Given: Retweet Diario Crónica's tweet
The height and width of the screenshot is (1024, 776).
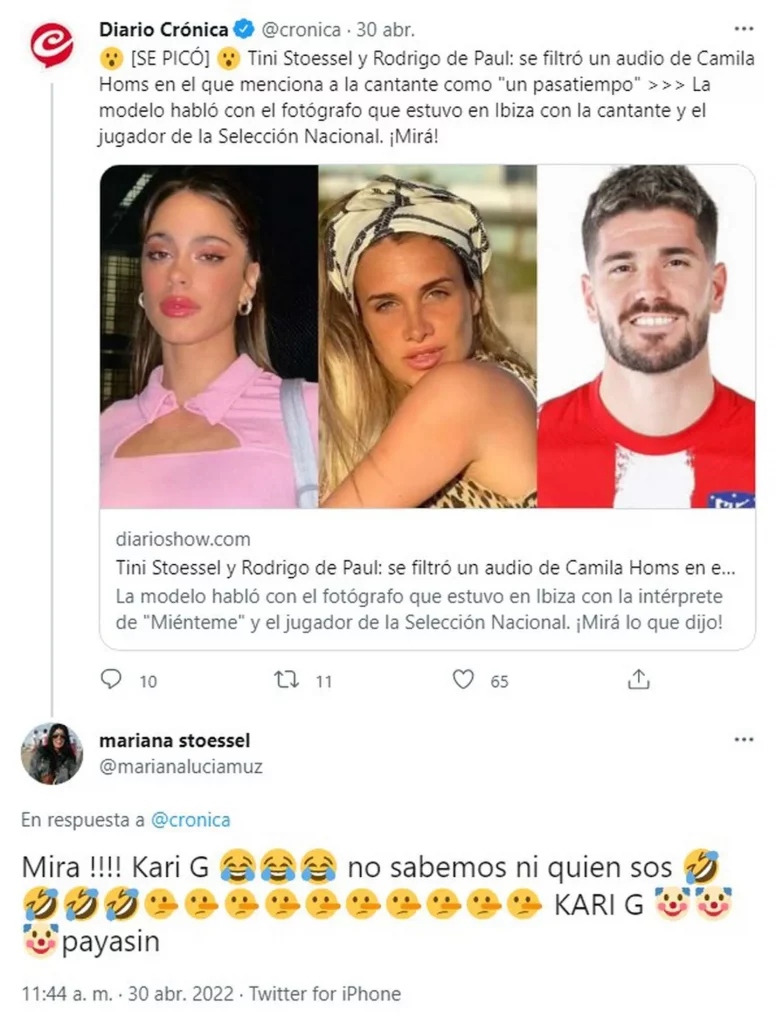Looking at the screenshot, I should (288, 680).
